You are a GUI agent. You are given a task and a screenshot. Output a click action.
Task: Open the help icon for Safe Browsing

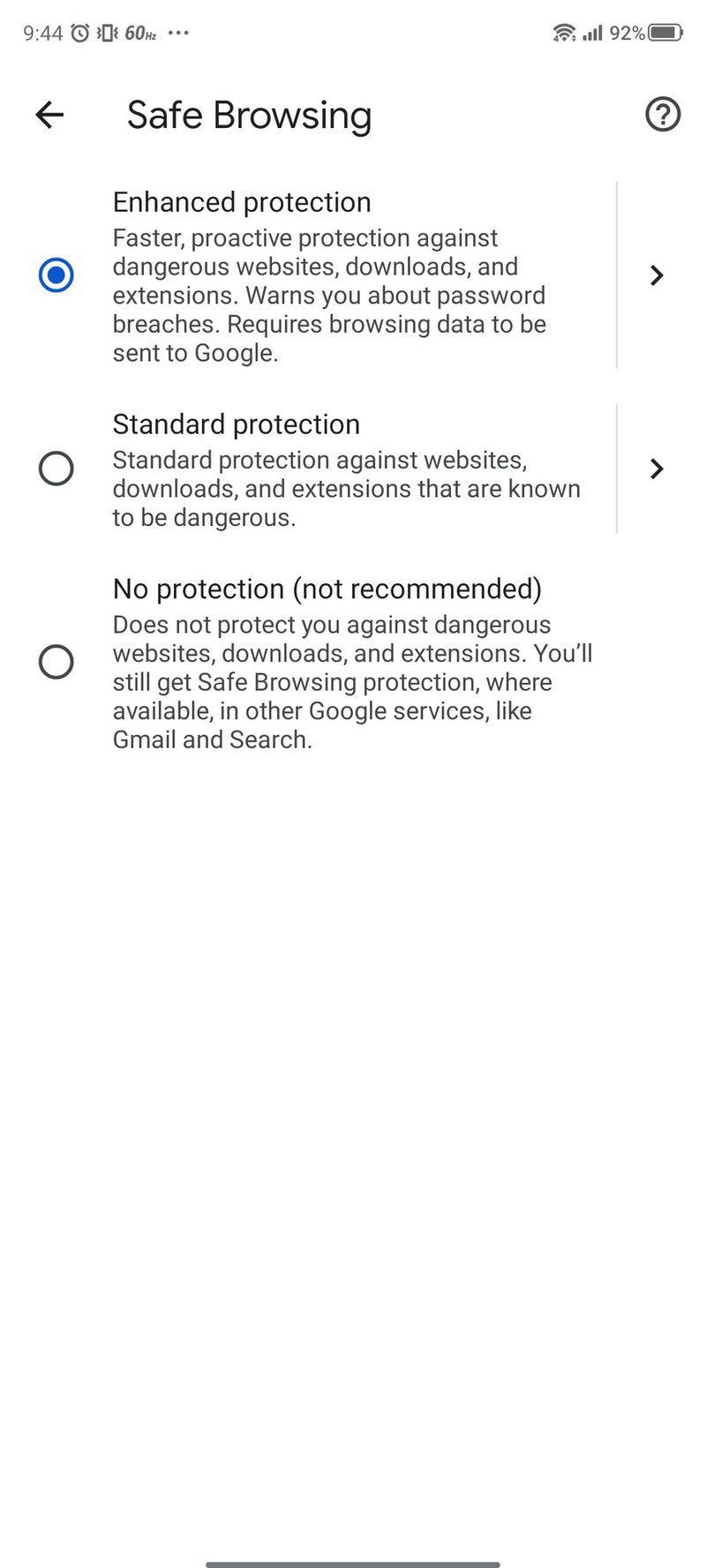click(x=664, y=115)
